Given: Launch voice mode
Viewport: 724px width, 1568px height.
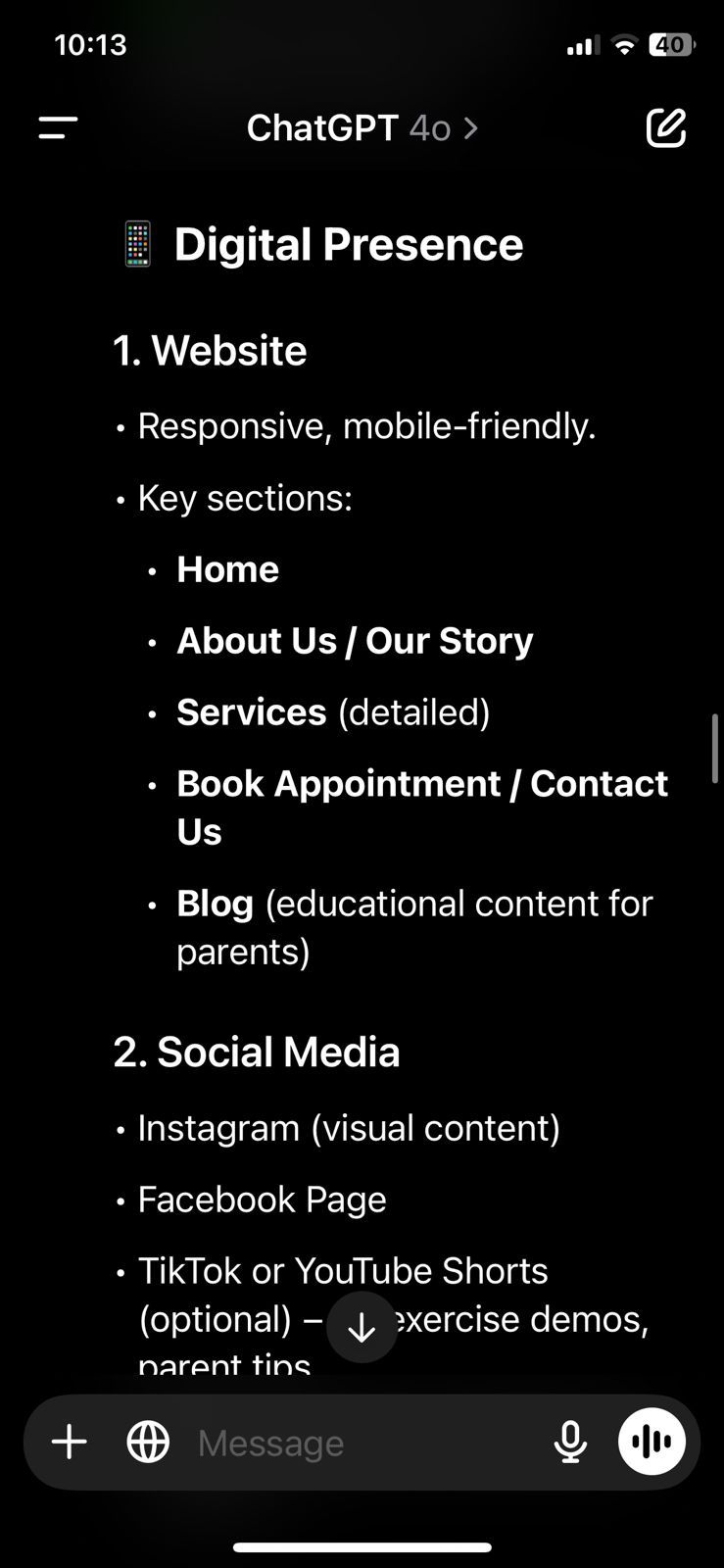Looking at the screenshot, I should click(652, 1443).
